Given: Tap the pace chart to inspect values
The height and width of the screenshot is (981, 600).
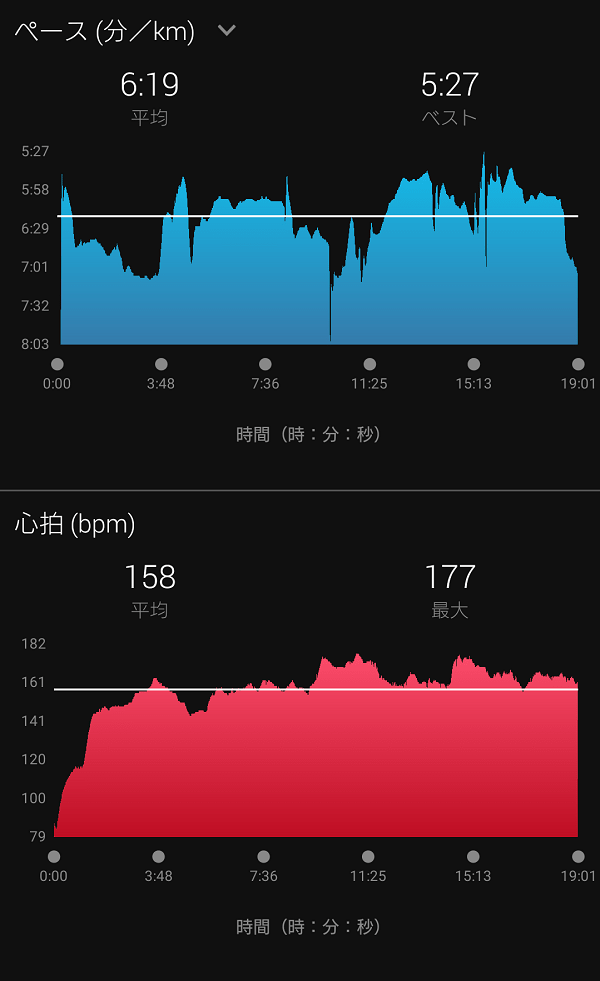Looking at the screenshot, I should (x=319, y=248).
